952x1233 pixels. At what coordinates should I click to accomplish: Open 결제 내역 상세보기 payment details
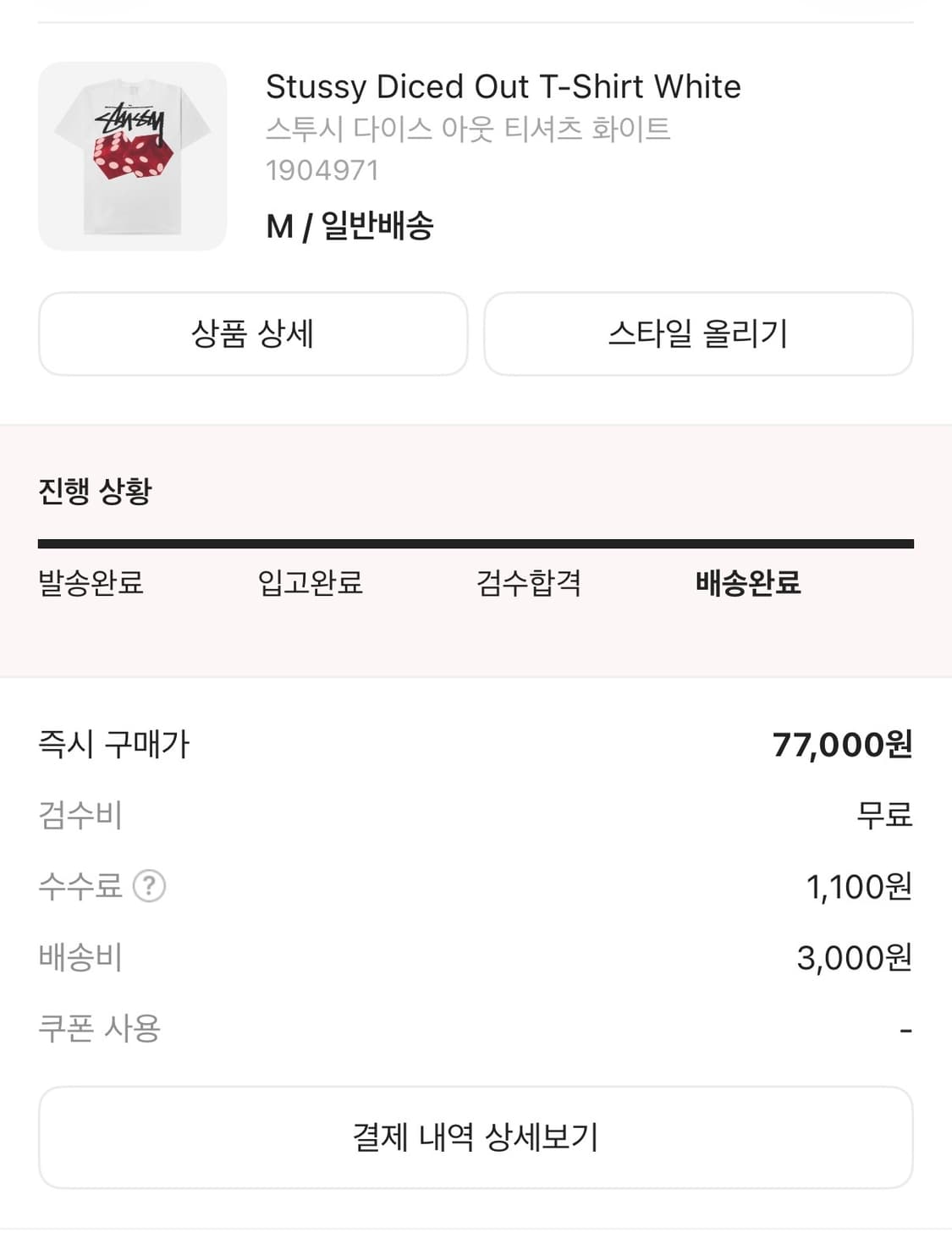[x=476, y=1136]
